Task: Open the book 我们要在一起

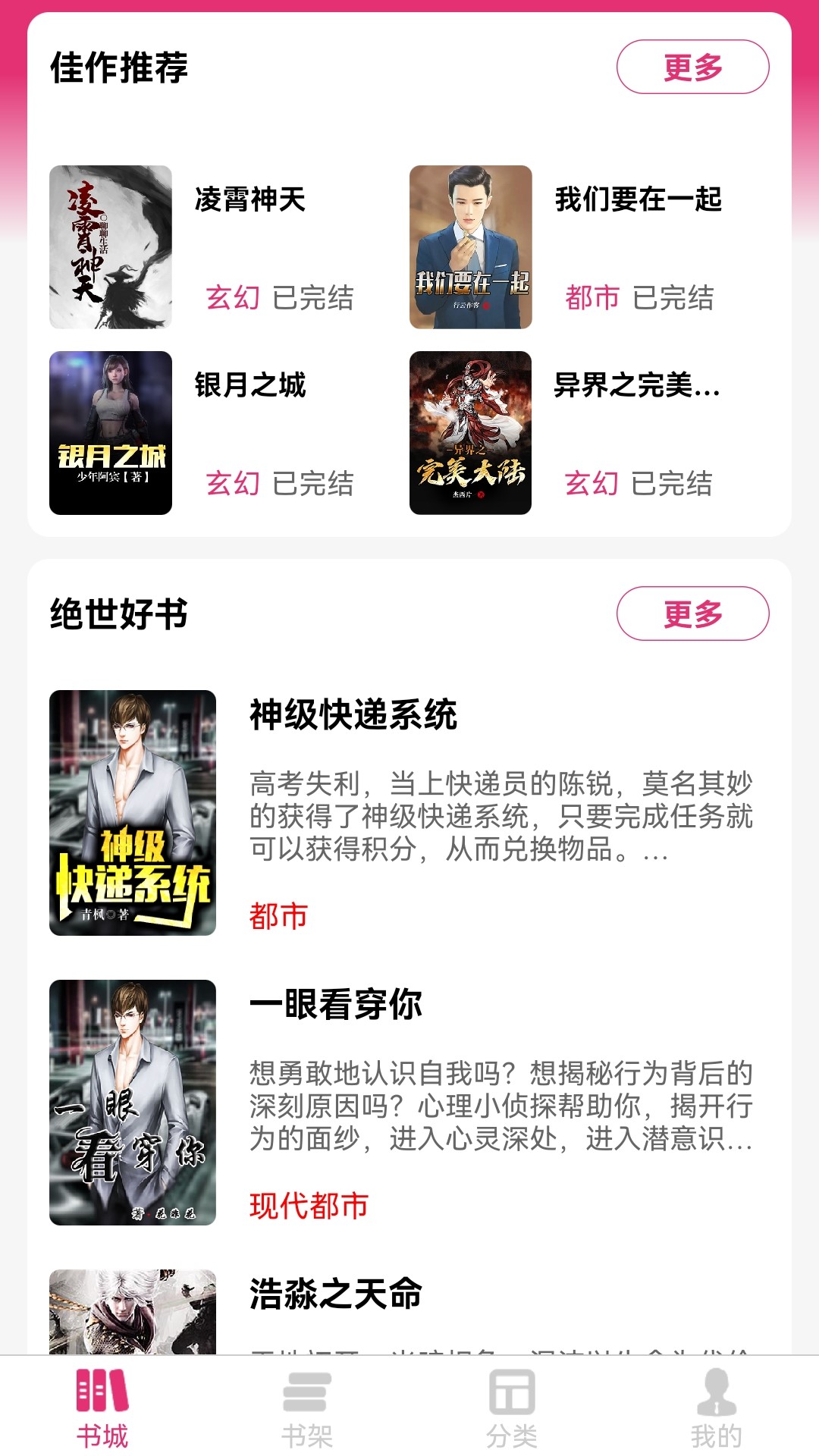Action: tap(471, 247)
